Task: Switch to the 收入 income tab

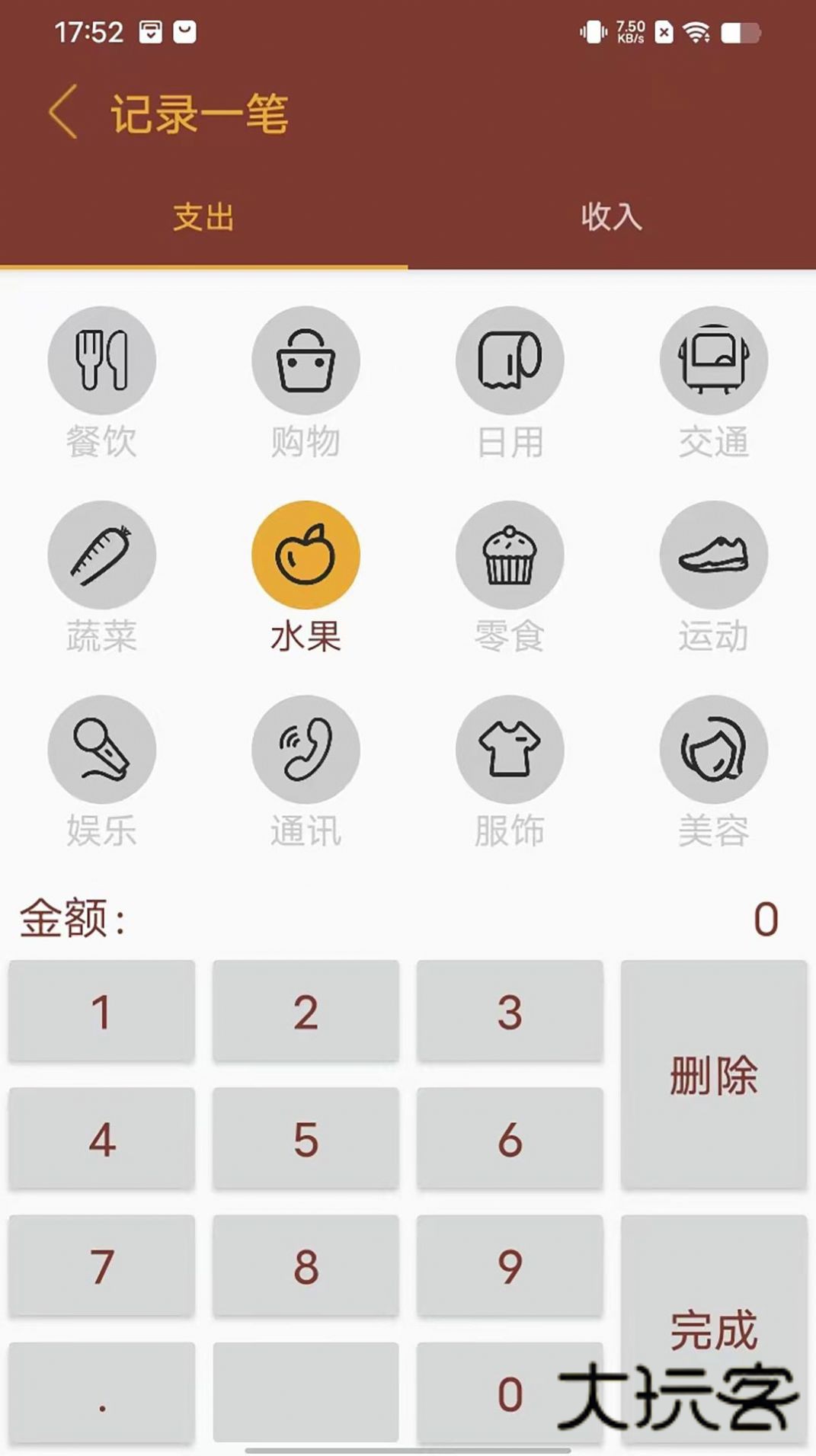Action: point(611,219)
